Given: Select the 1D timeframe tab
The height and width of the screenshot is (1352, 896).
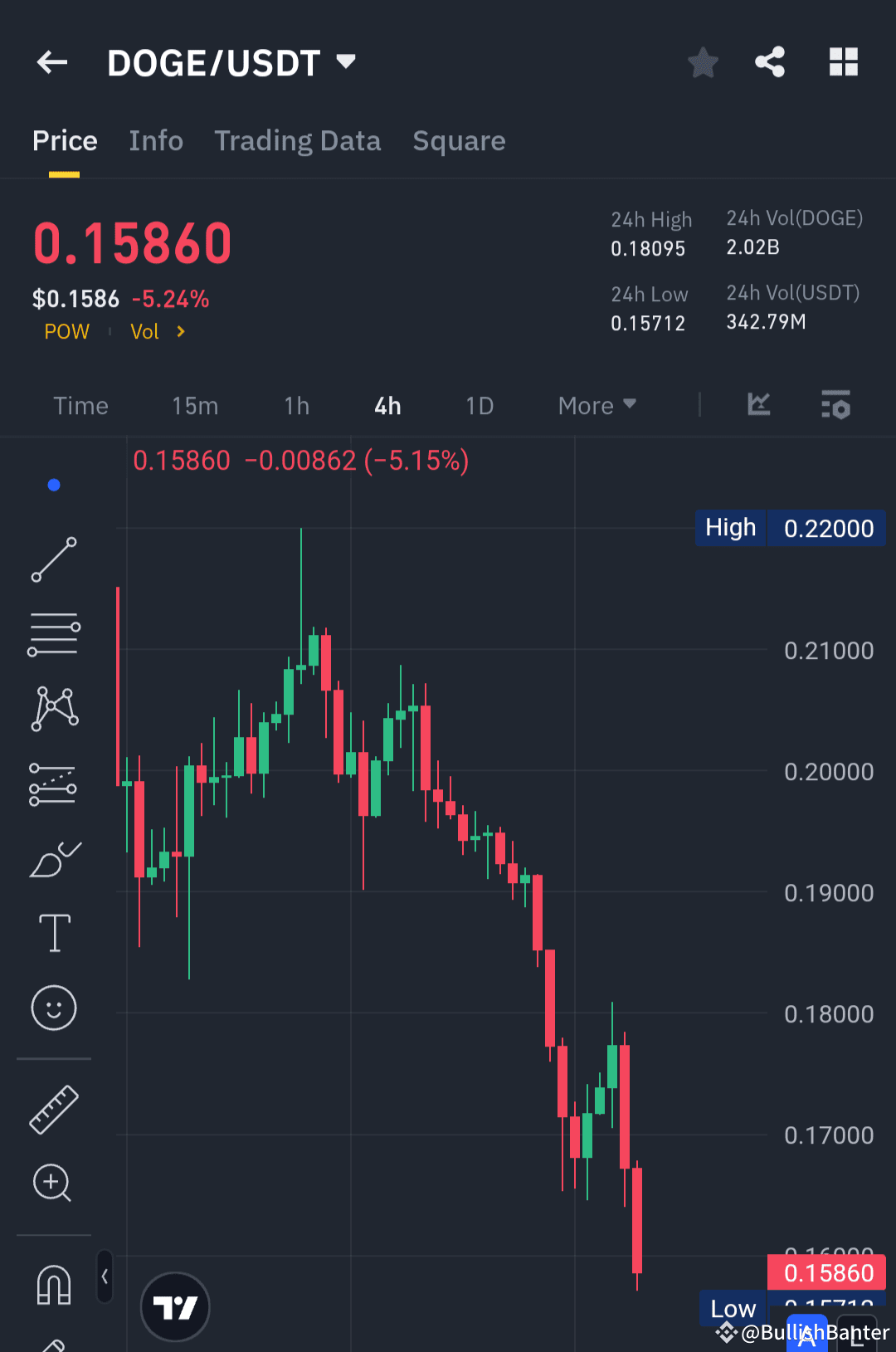Looking at the screenshot, I should coord(479,406).
